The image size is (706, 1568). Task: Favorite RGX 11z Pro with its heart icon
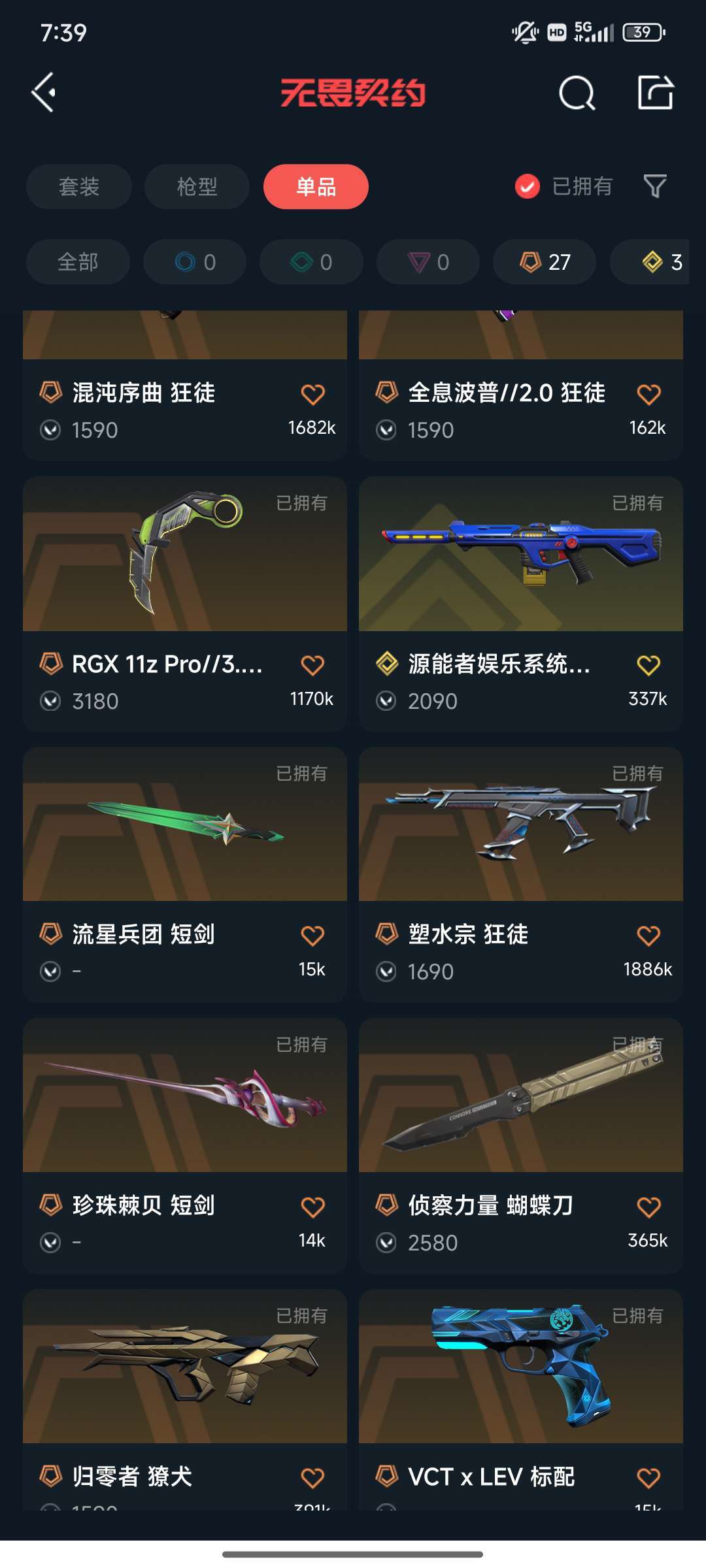(313, 663)
